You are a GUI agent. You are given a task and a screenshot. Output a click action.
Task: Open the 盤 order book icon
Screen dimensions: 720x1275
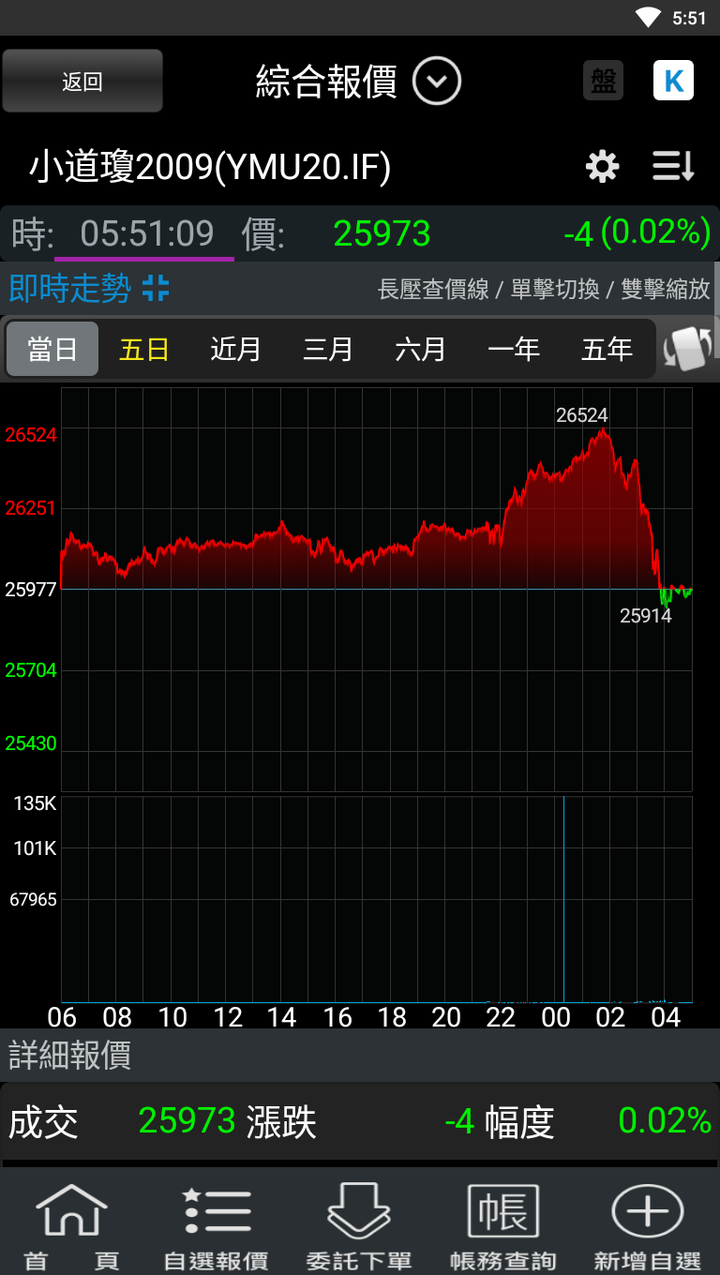coord(603,81)
